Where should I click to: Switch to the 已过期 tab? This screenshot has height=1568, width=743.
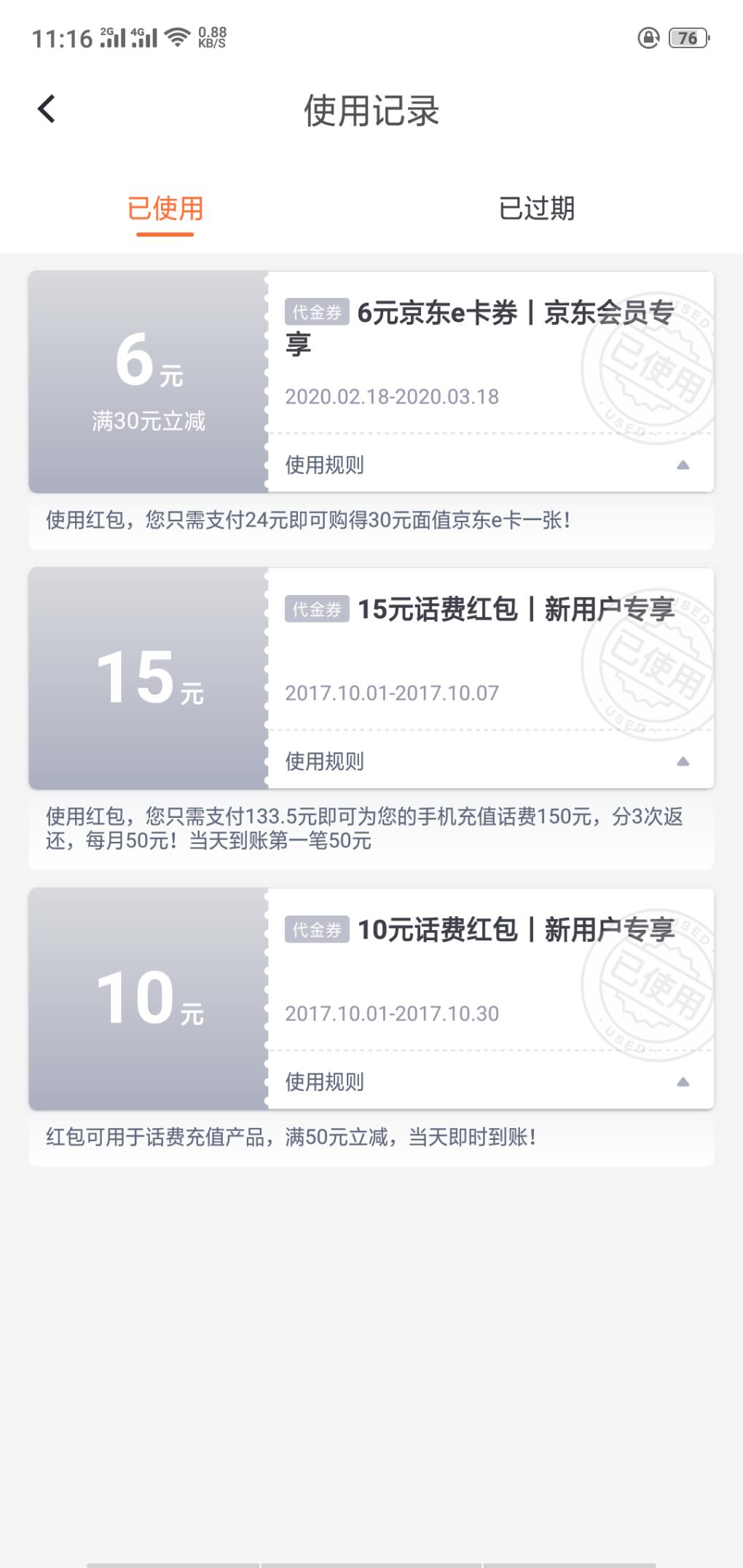click(536, 209)
